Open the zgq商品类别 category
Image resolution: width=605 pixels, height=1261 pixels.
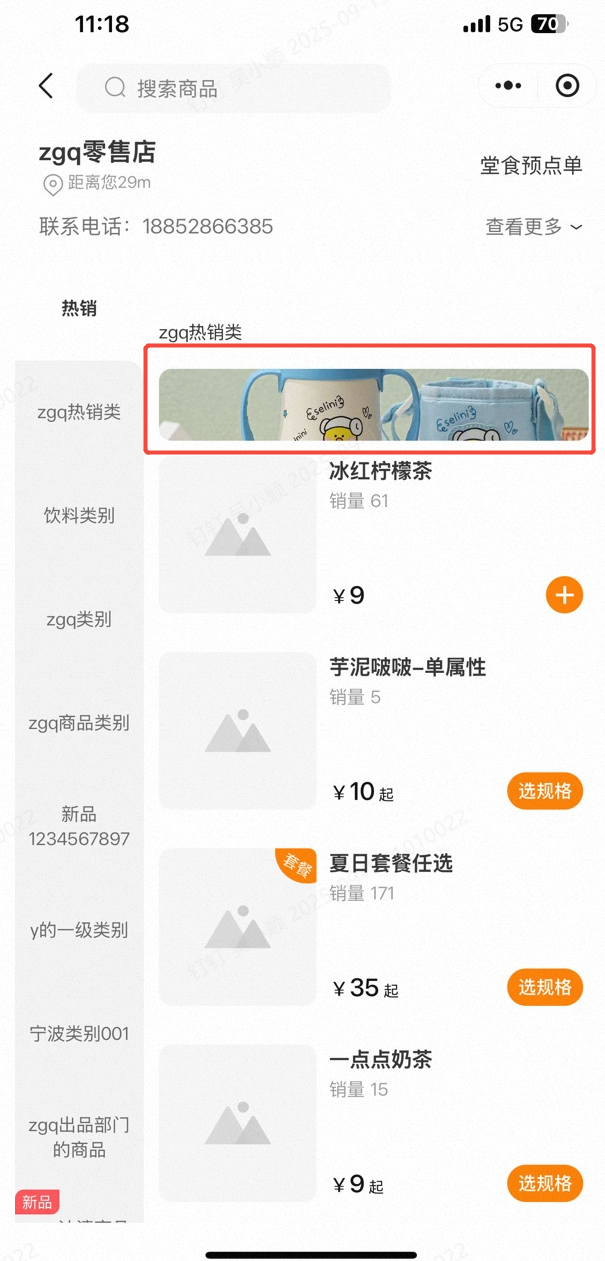79,723
